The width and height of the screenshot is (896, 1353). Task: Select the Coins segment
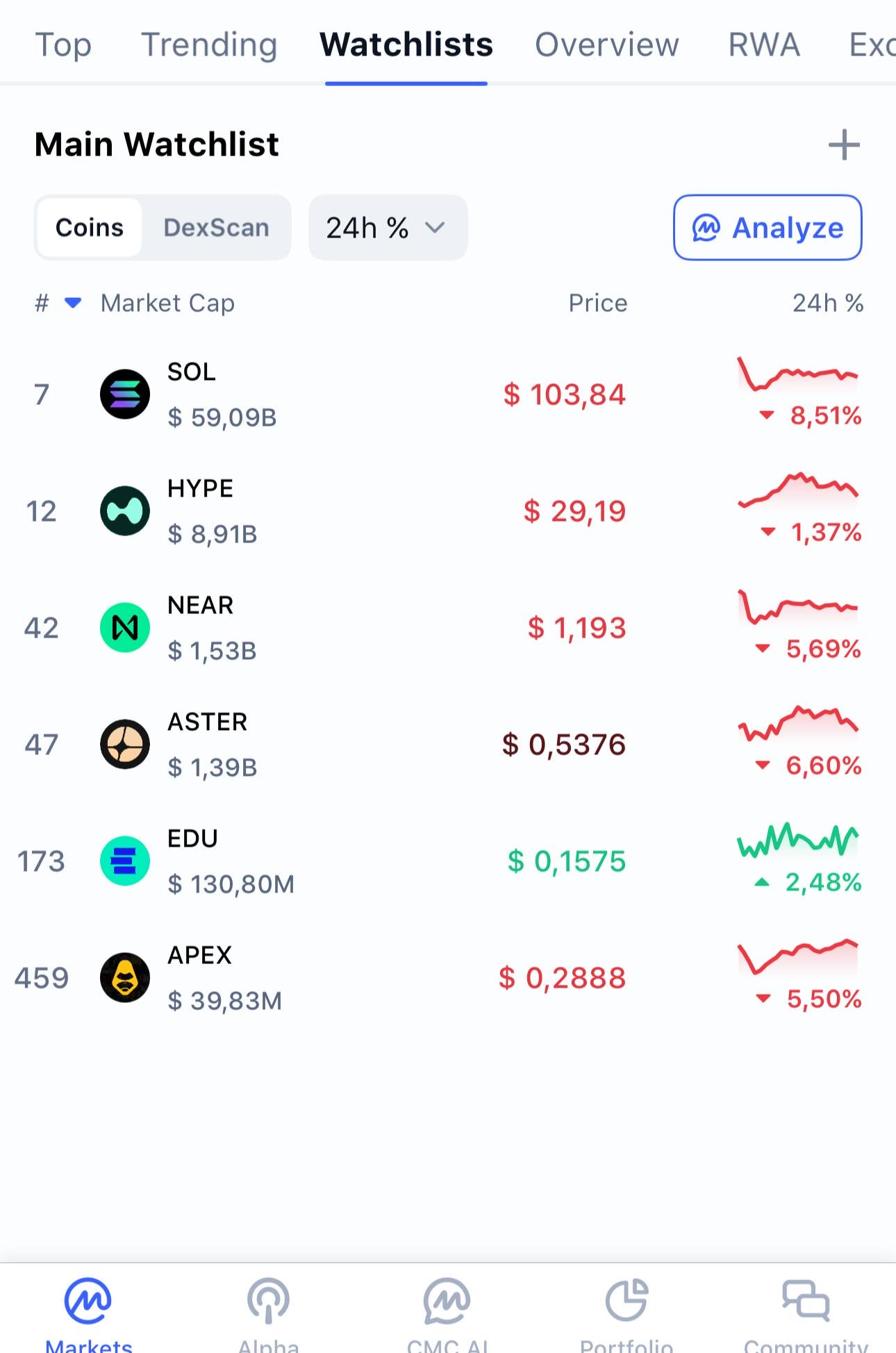click(x=90, y=228)
